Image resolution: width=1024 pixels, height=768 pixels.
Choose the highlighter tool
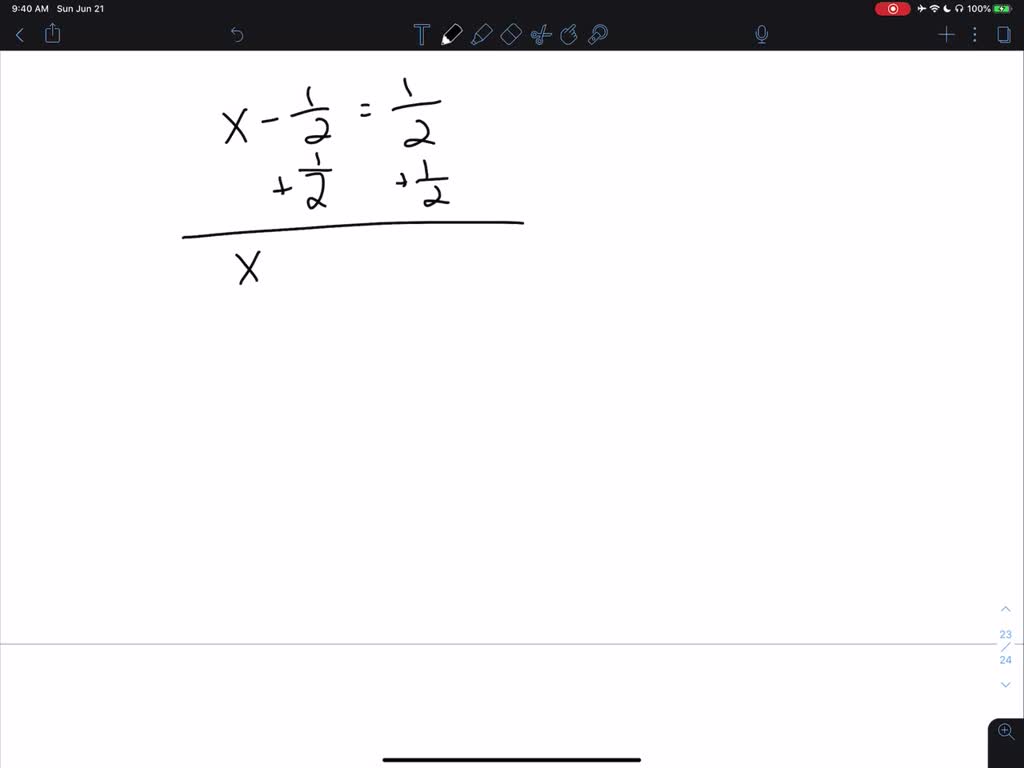481,35
